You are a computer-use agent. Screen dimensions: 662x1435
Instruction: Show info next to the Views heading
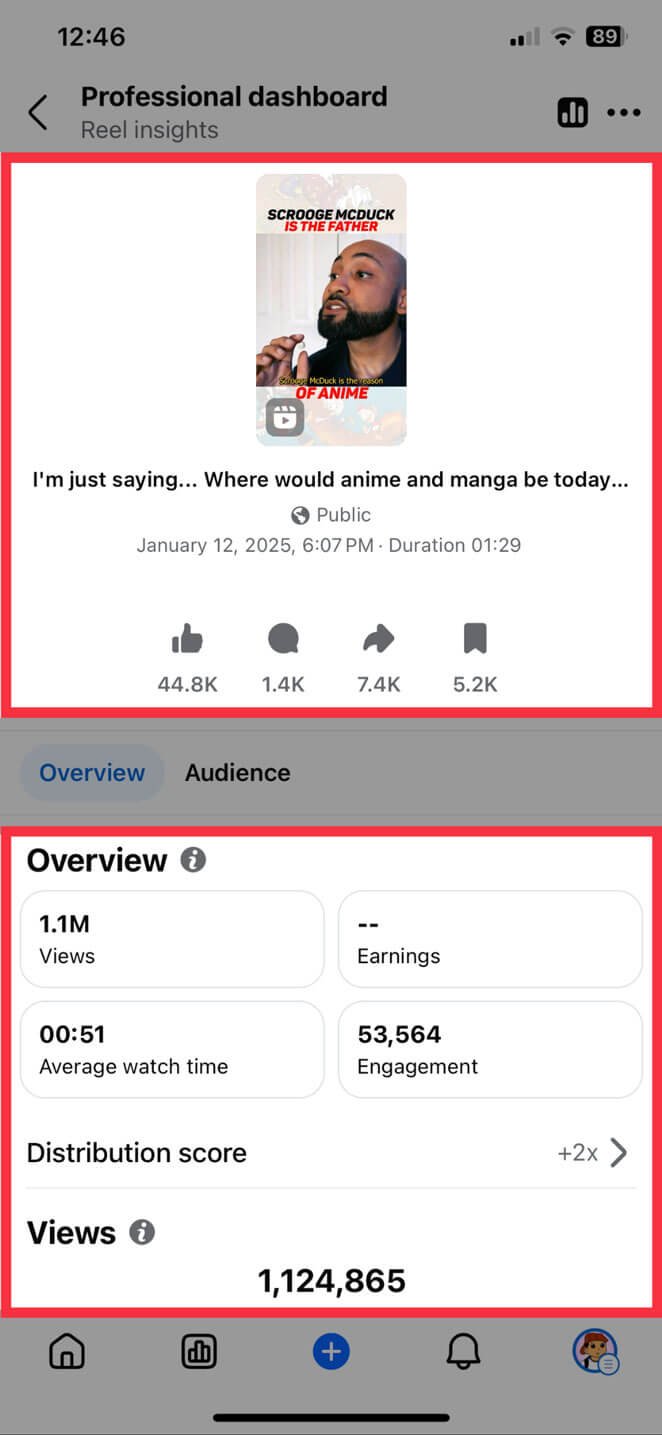(x=142, y=1233)
